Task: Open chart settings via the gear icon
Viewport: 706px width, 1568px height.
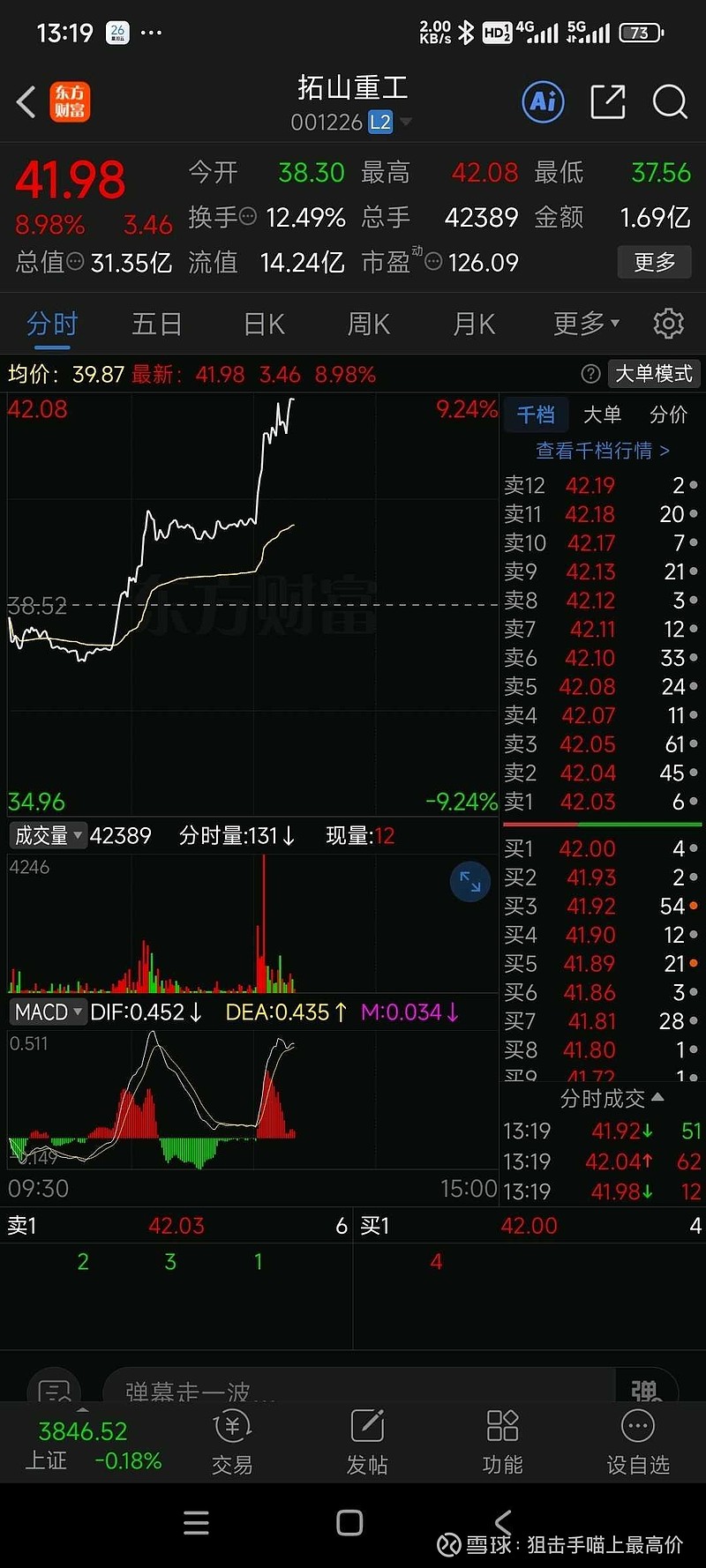Action: coord(667,324)
